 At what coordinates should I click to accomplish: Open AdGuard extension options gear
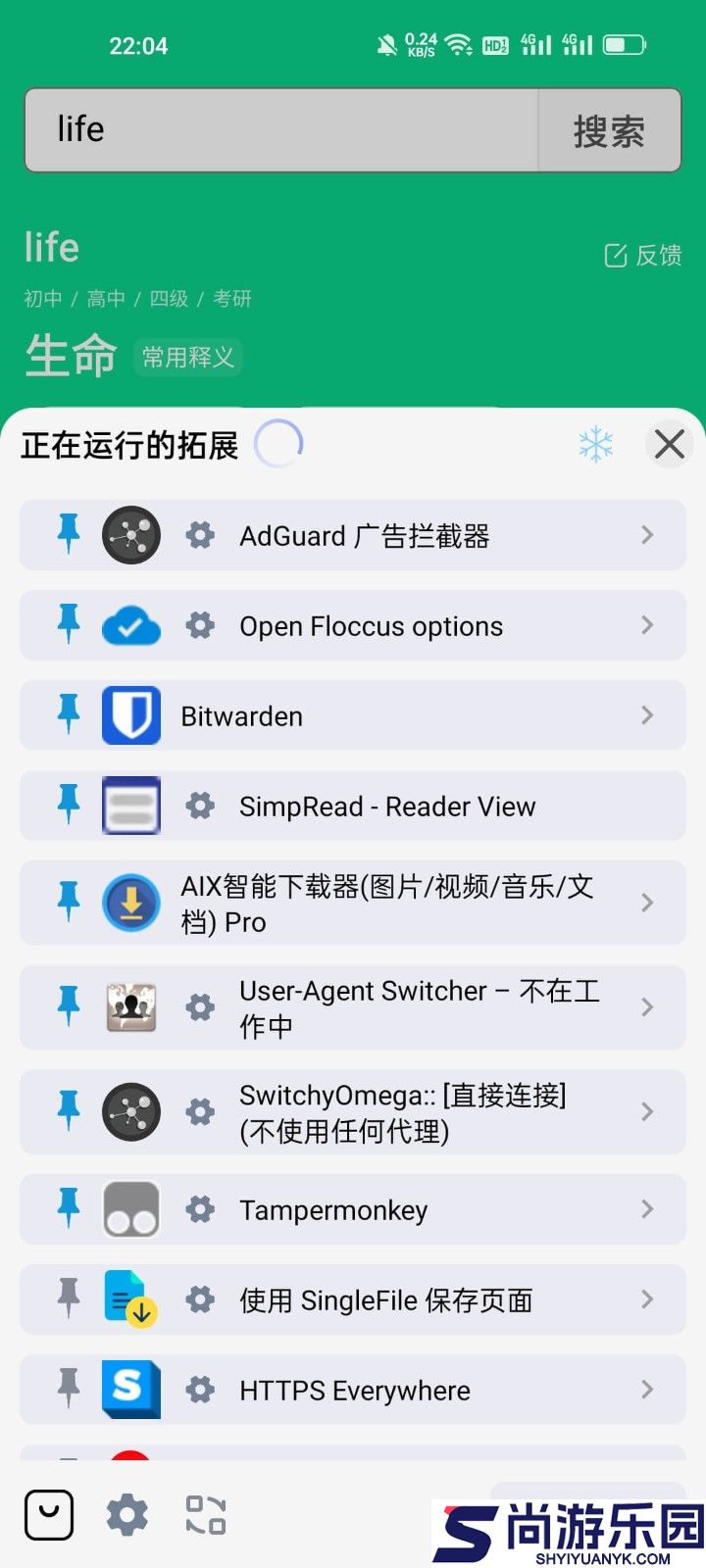[x=200, y=535]
